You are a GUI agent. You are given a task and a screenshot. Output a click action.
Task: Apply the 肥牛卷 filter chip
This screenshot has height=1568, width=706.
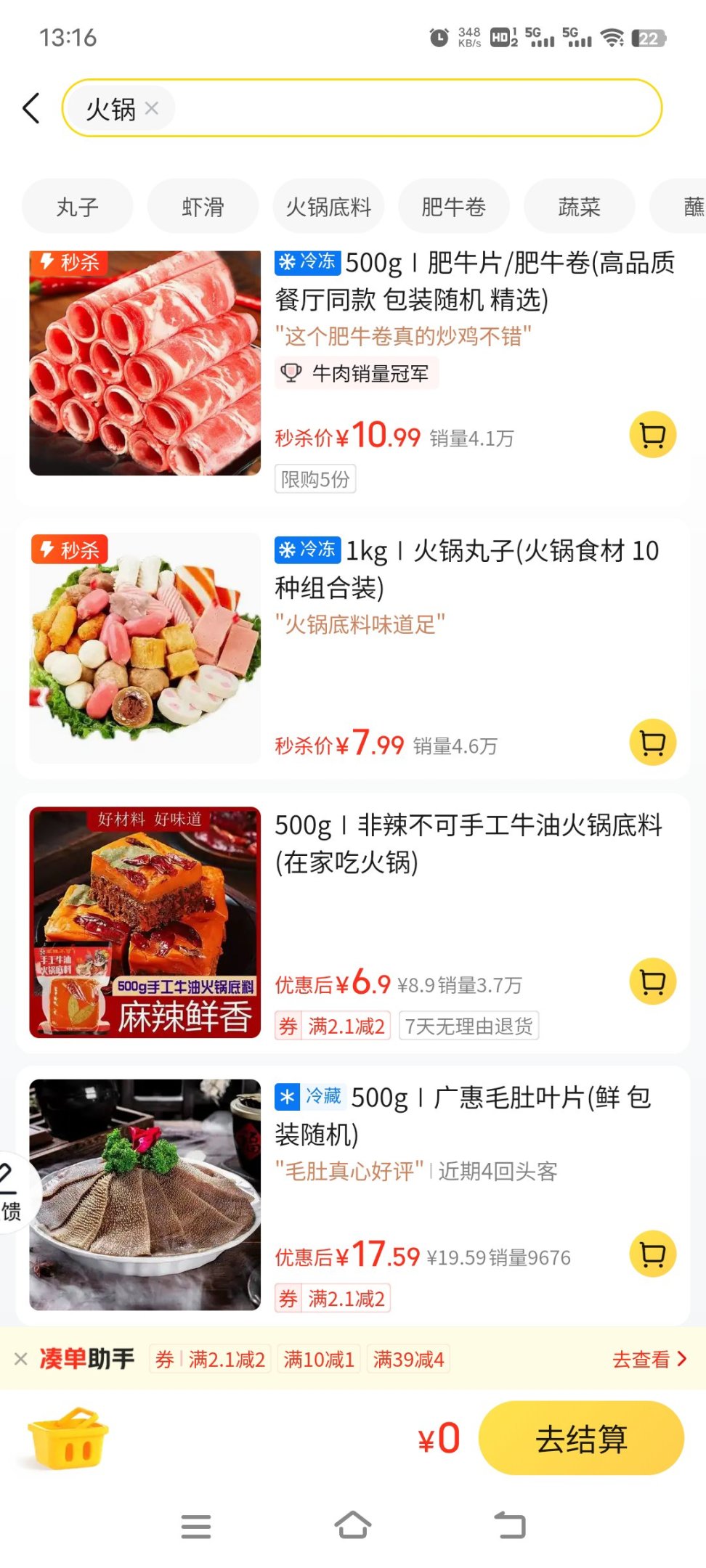tap(454, 207)
